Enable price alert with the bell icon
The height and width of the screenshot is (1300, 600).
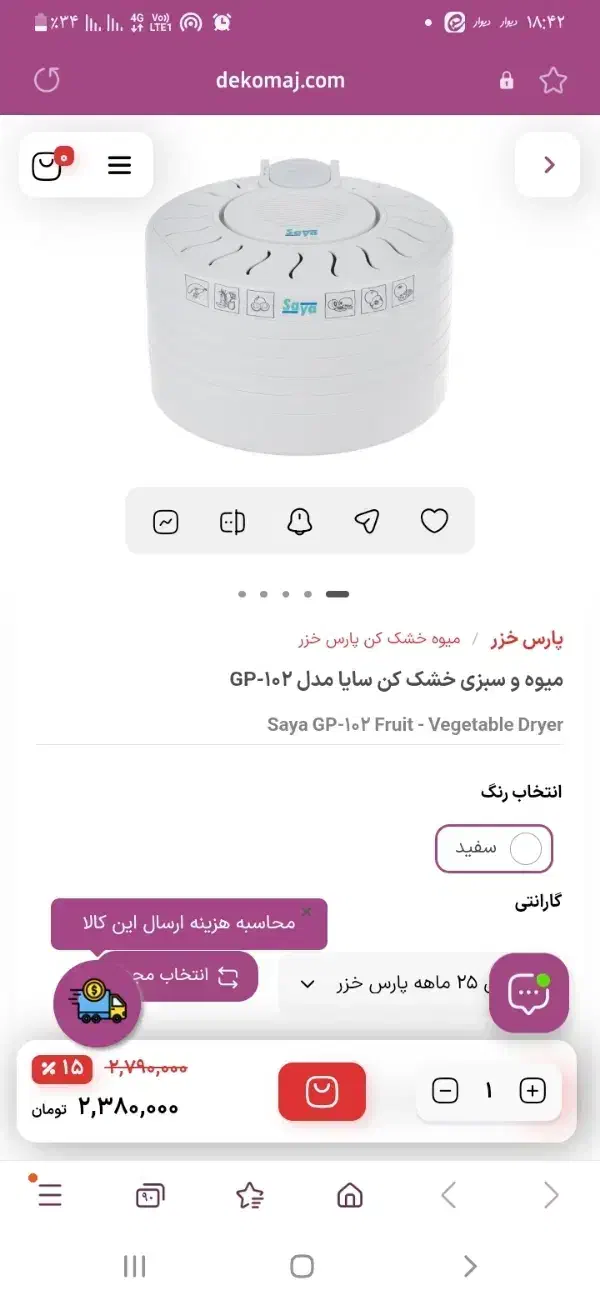[x=300, y=521]
